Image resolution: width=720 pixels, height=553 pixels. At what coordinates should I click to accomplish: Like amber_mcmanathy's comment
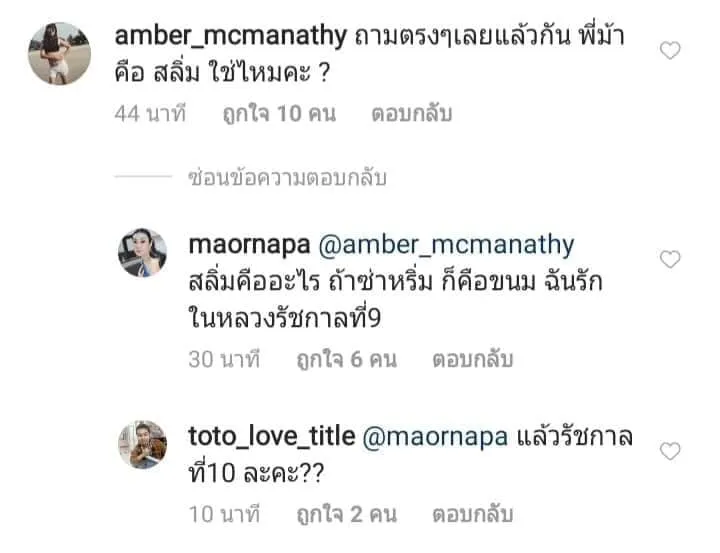pos(669,52)
